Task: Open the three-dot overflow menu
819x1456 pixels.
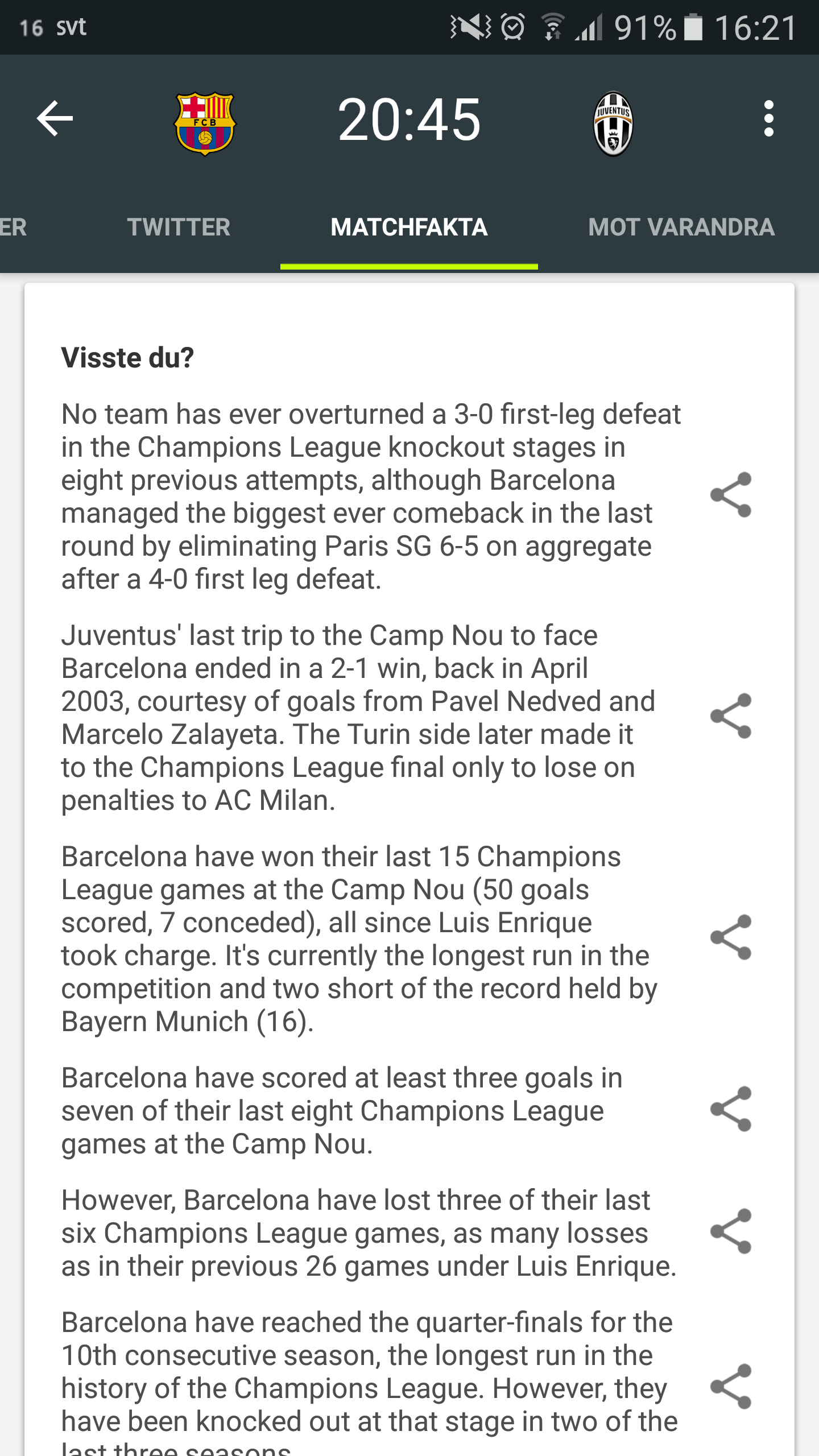Action: click(x=768, y=119)
